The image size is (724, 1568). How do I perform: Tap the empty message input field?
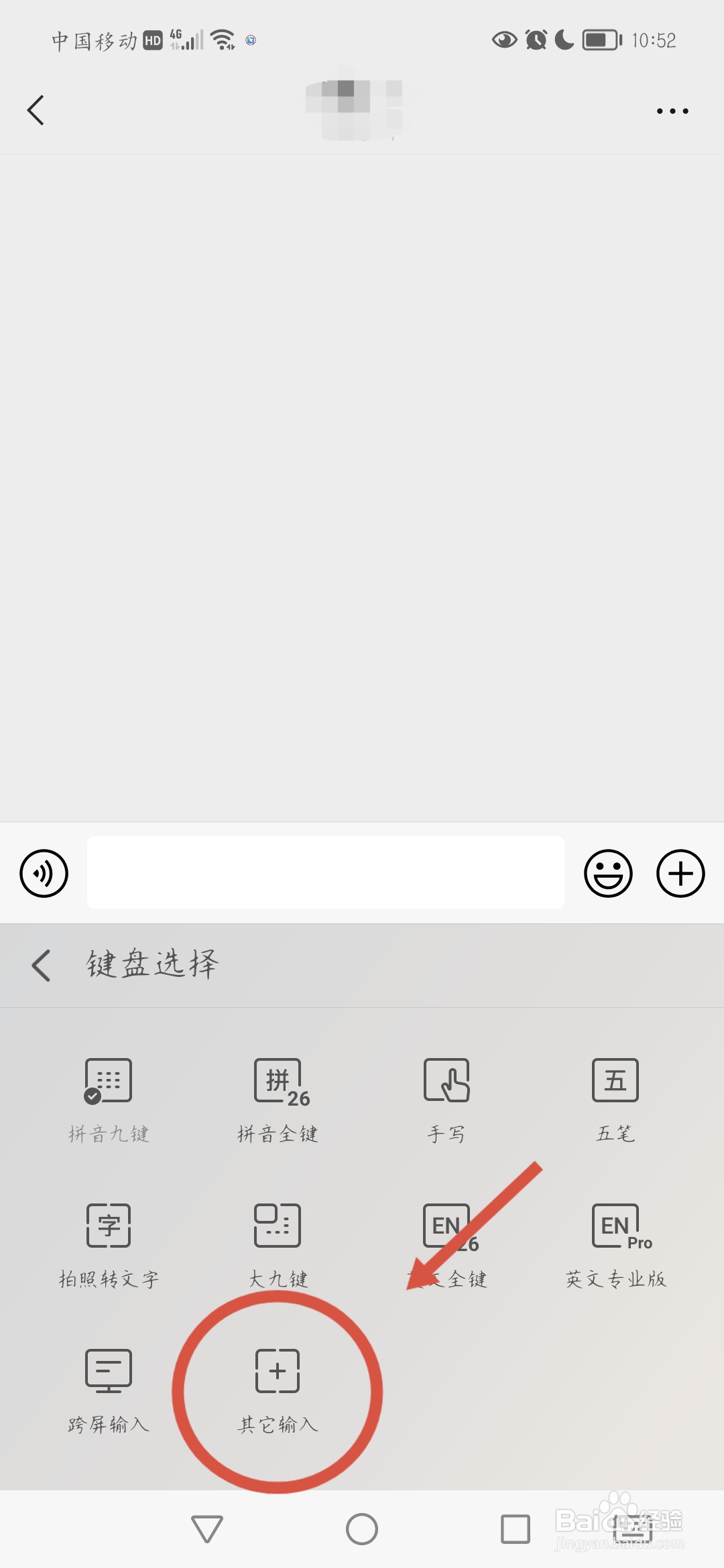click(x=326, y=873)
